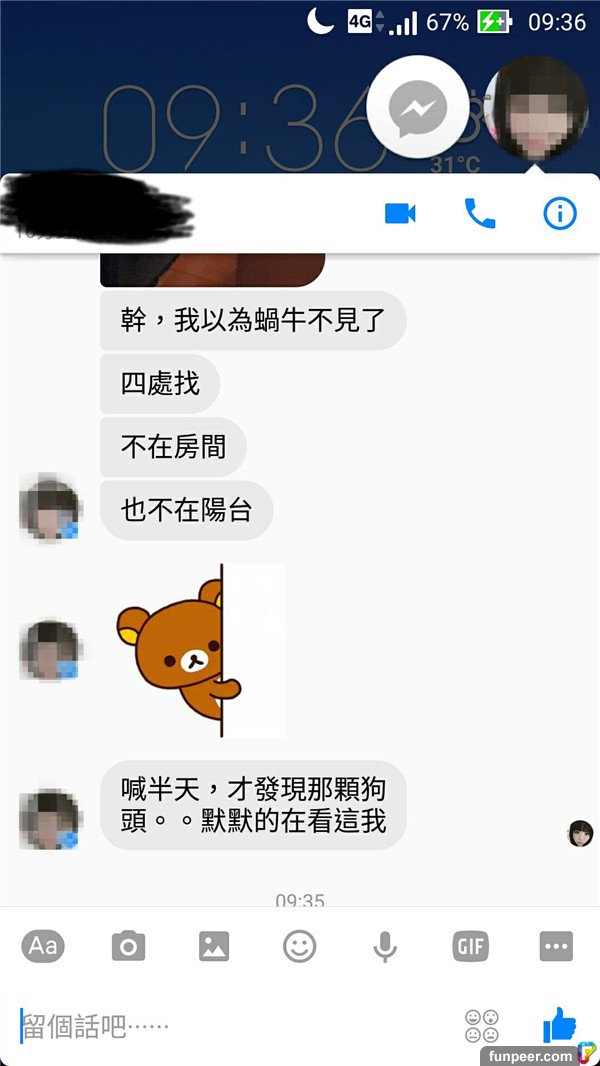
Task: Open the emoji faces selector beside the input
Action: point(482,1026)
